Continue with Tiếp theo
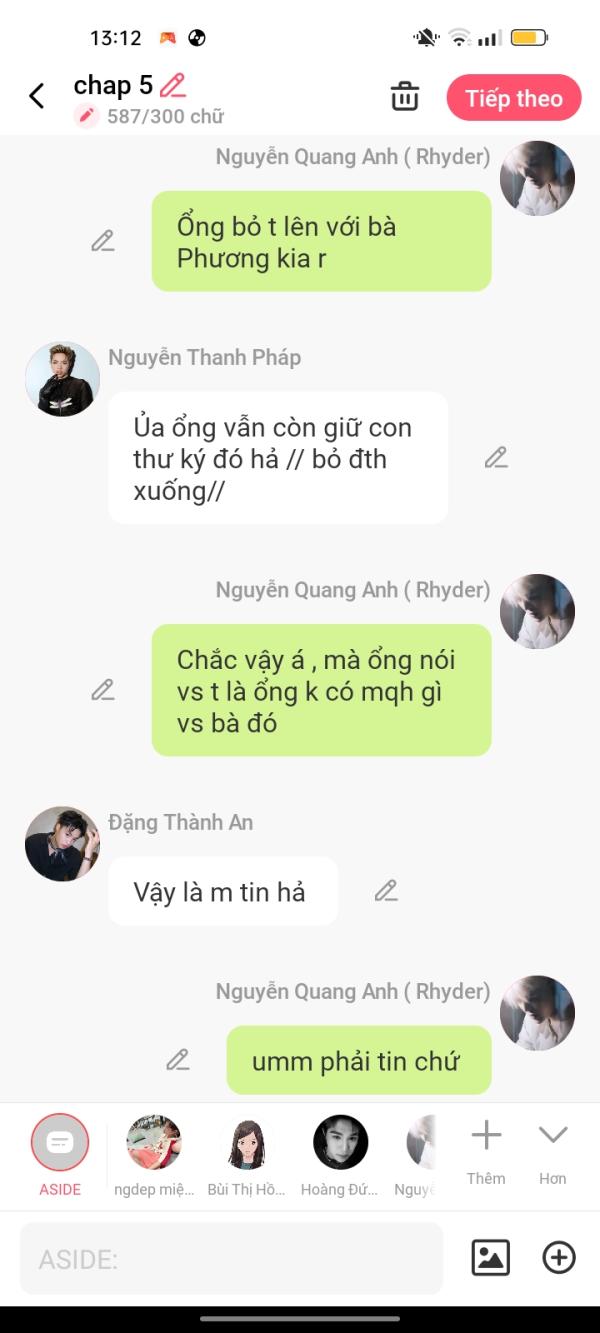 pyautogui.click(x=513, y=98)
